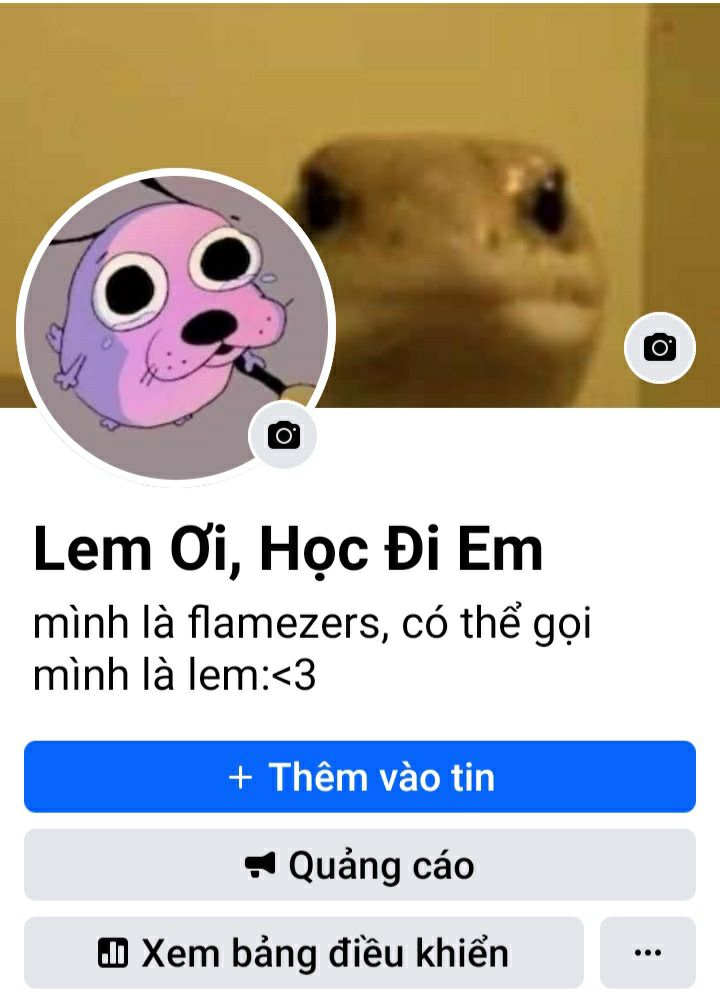Open the Quảng cáo option
This screenshot has height=989, width=720.
pos(360,865)
